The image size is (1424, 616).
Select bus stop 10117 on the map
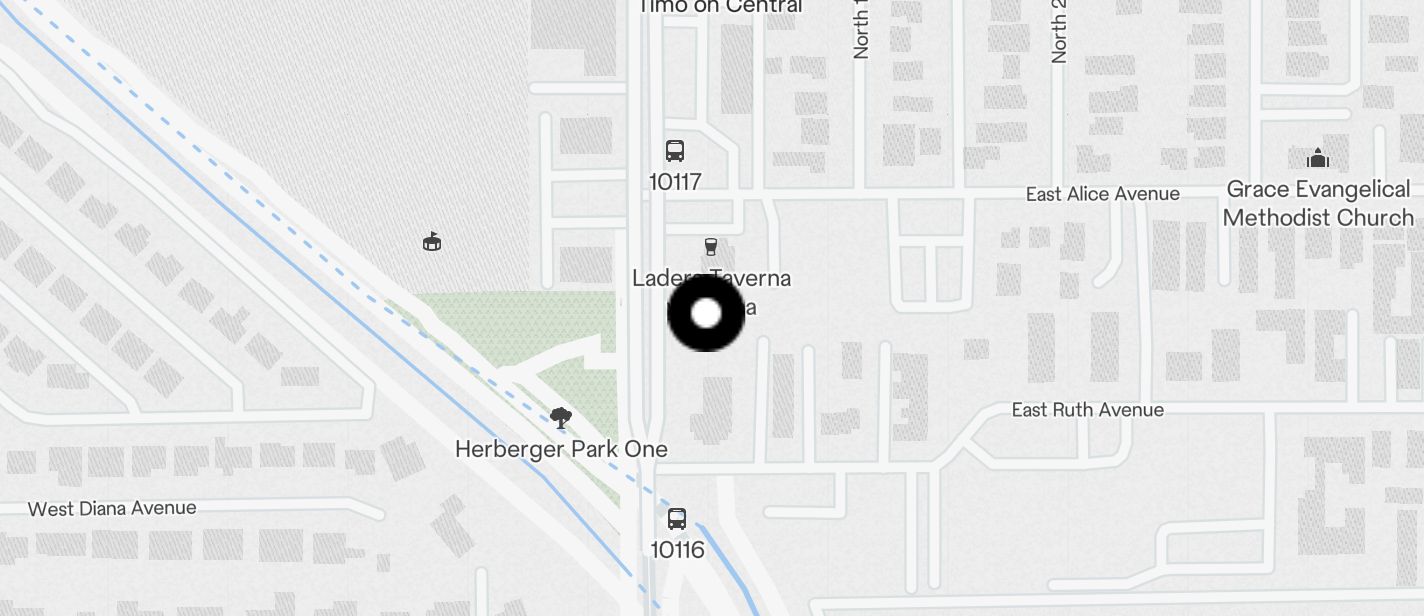(x=675, y=152)
